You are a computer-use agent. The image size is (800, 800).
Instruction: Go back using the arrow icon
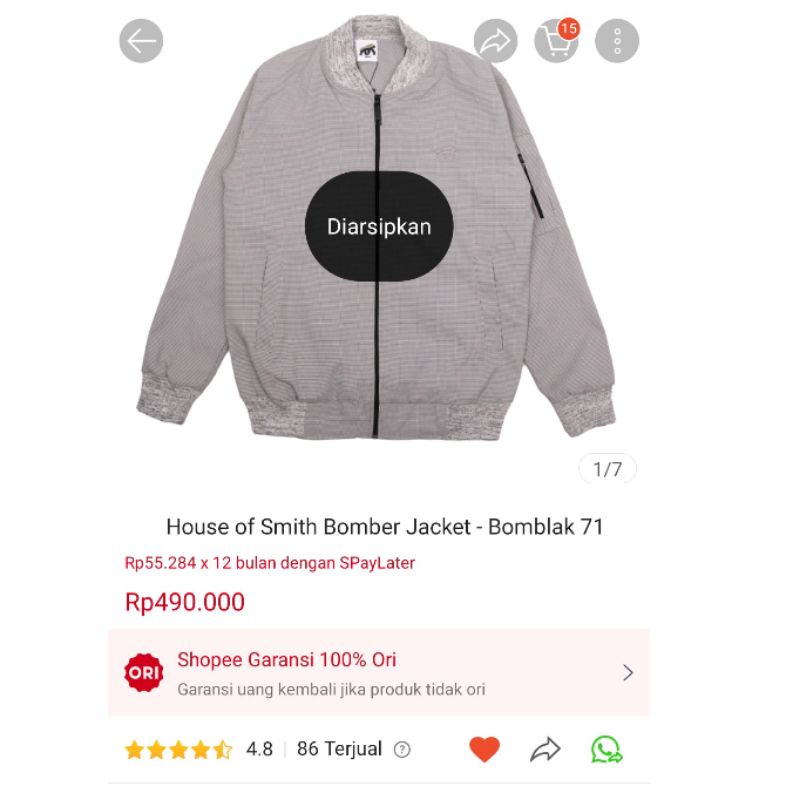coord(141,41)
